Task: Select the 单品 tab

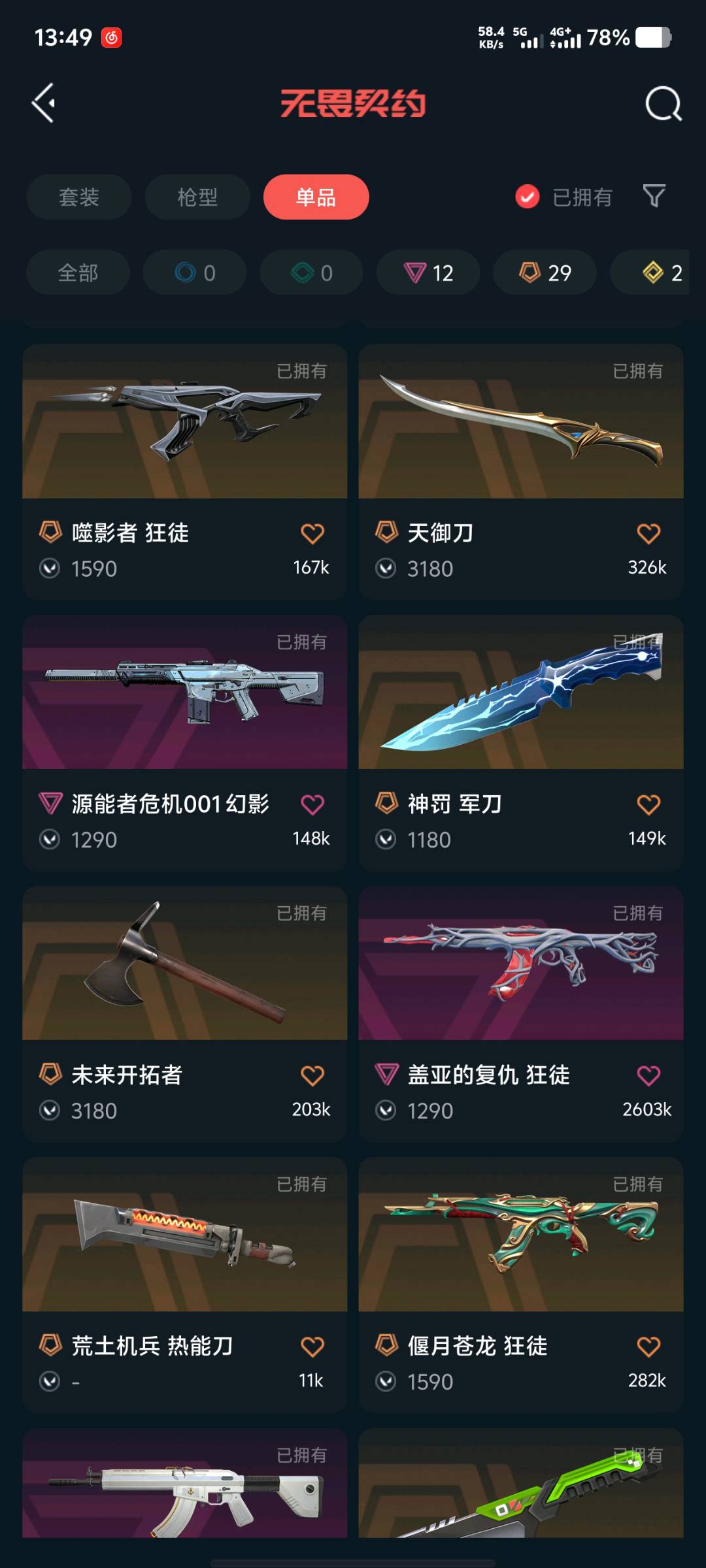Action: (316, 197)
